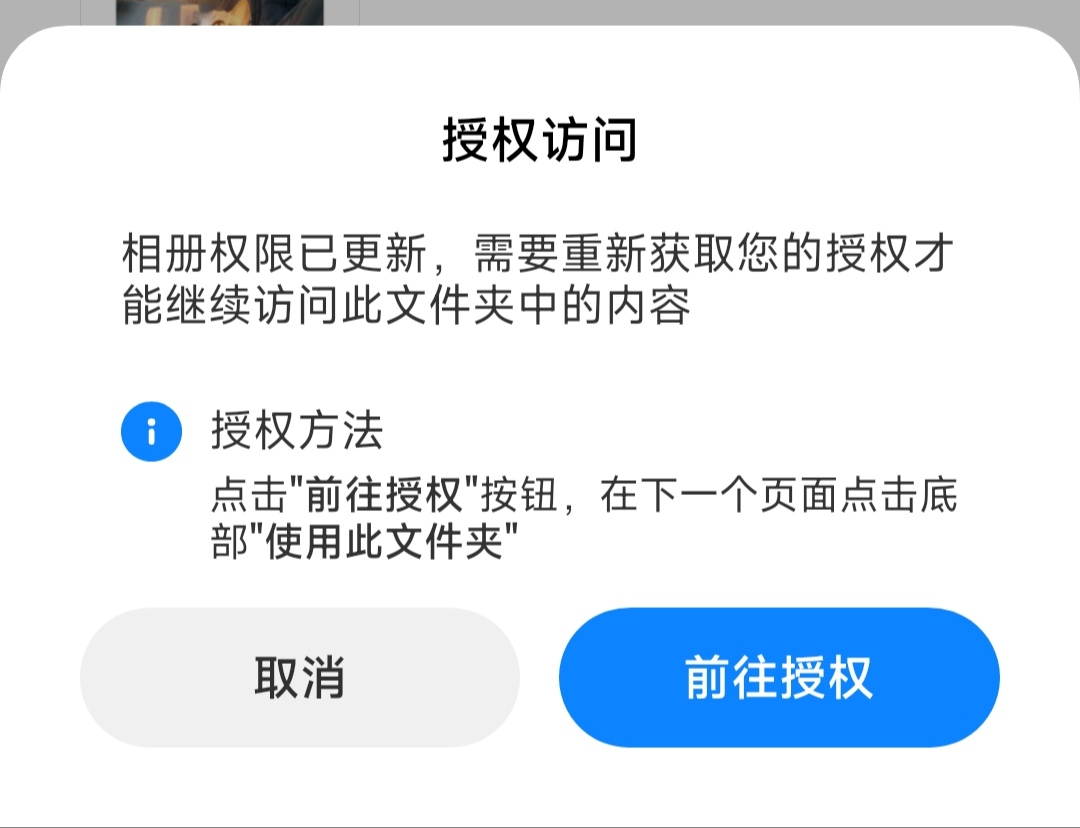
Task: Dismiss the dialog with 取消
Action: [299, 678]
